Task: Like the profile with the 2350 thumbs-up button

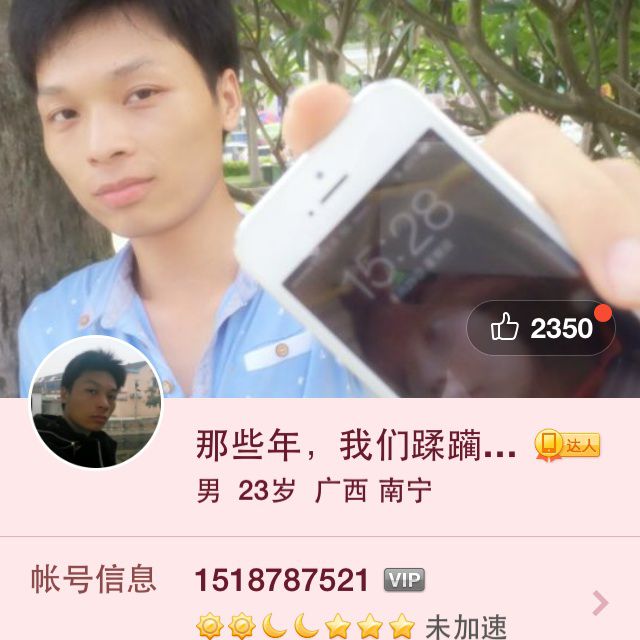Action: (540, 328)
